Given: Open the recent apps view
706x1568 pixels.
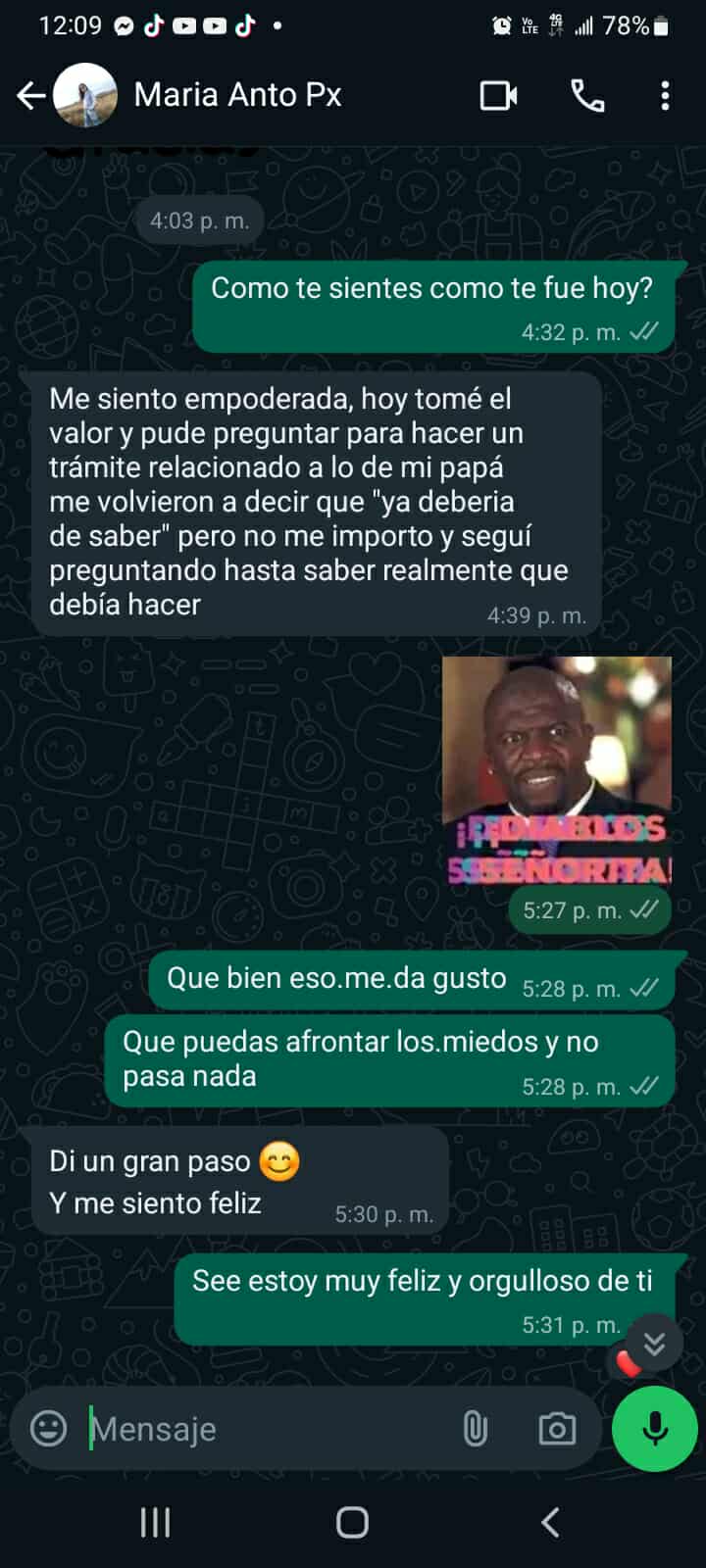Looking at the screenshot, I should coord(155,1522).
